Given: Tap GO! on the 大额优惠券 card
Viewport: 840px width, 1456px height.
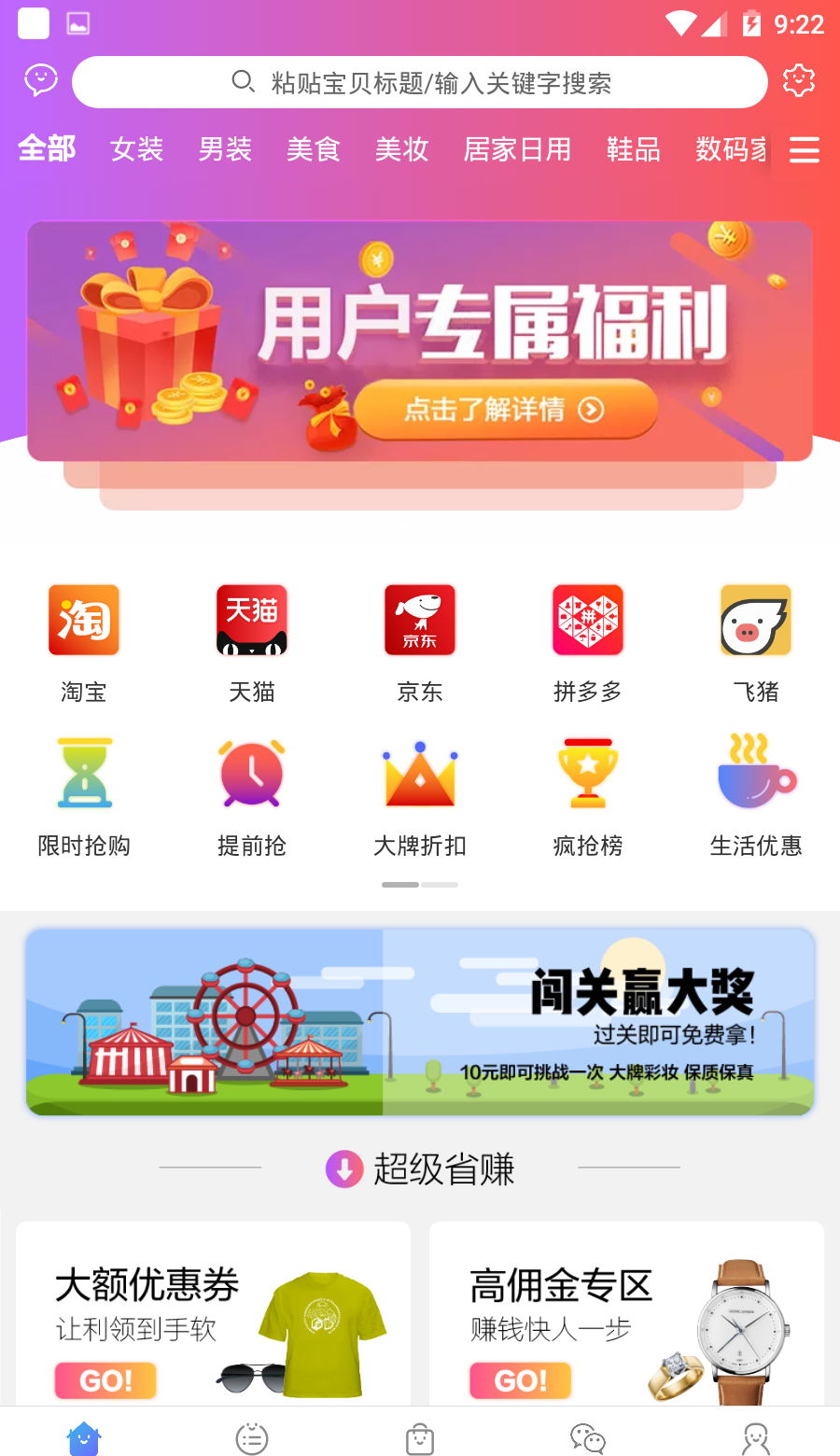Looking at the screenshot, I should click(x=105, y=1380).
